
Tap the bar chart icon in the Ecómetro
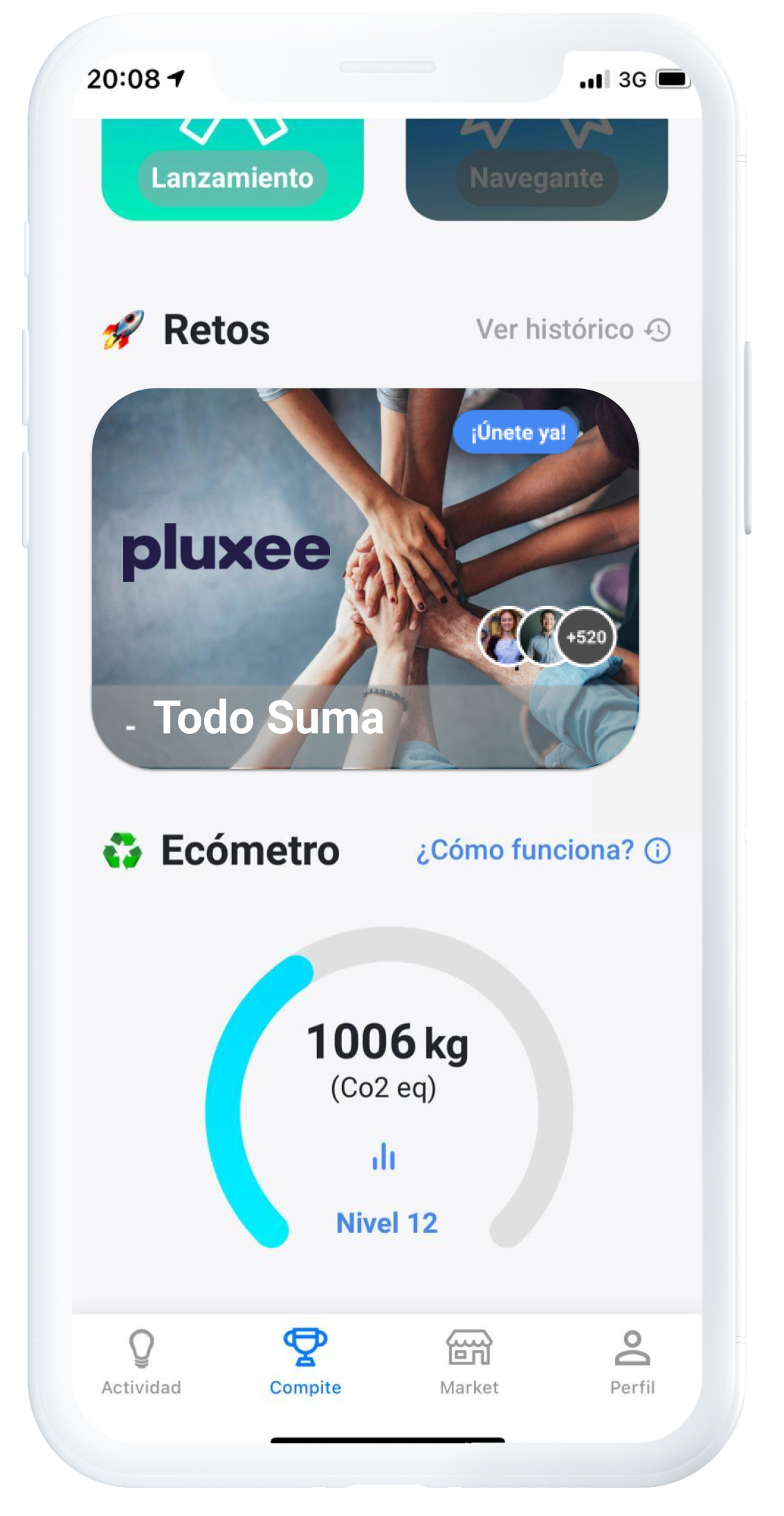click(x=384, y=1156)
